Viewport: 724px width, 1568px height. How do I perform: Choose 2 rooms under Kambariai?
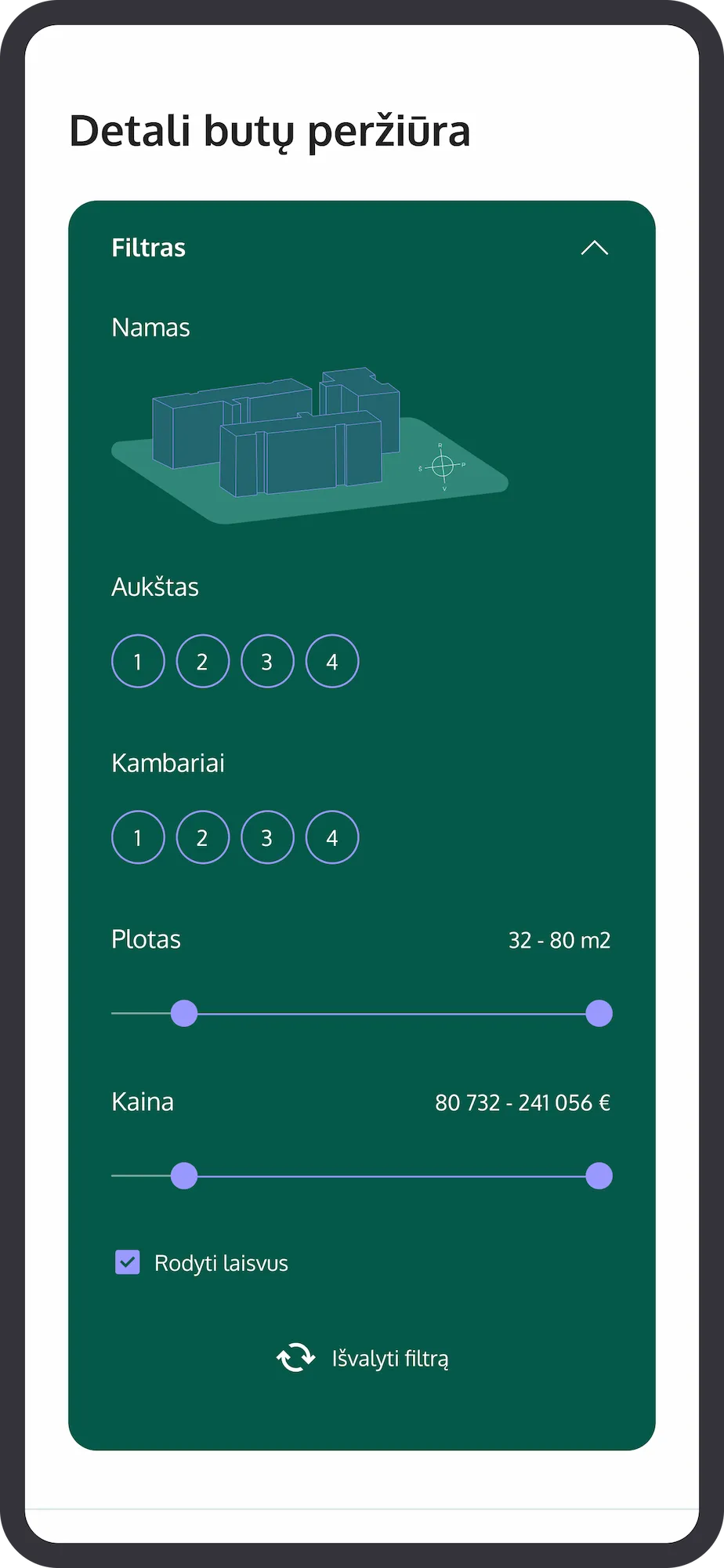(203, 837)
